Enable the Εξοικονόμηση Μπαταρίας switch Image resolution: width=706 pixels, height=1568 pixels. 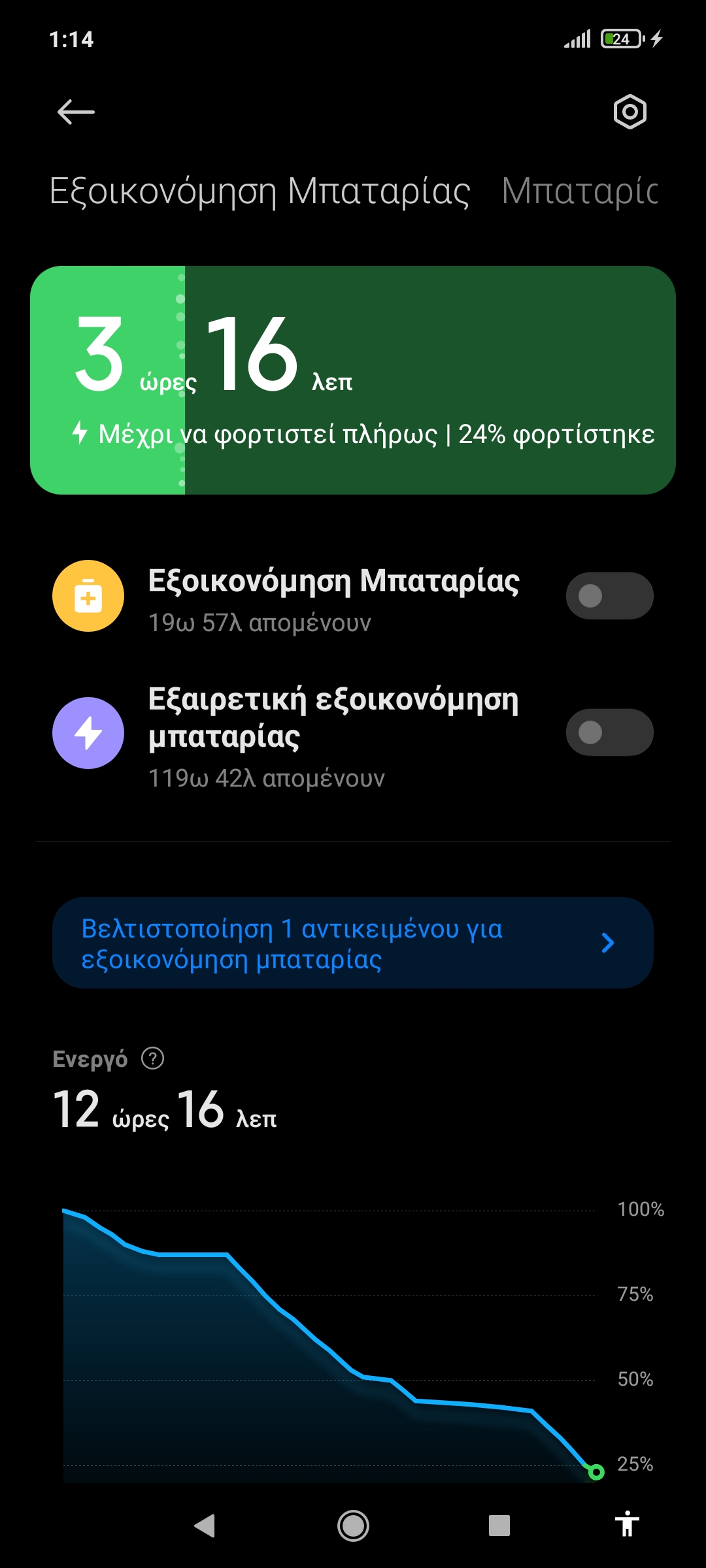point(609,596)
